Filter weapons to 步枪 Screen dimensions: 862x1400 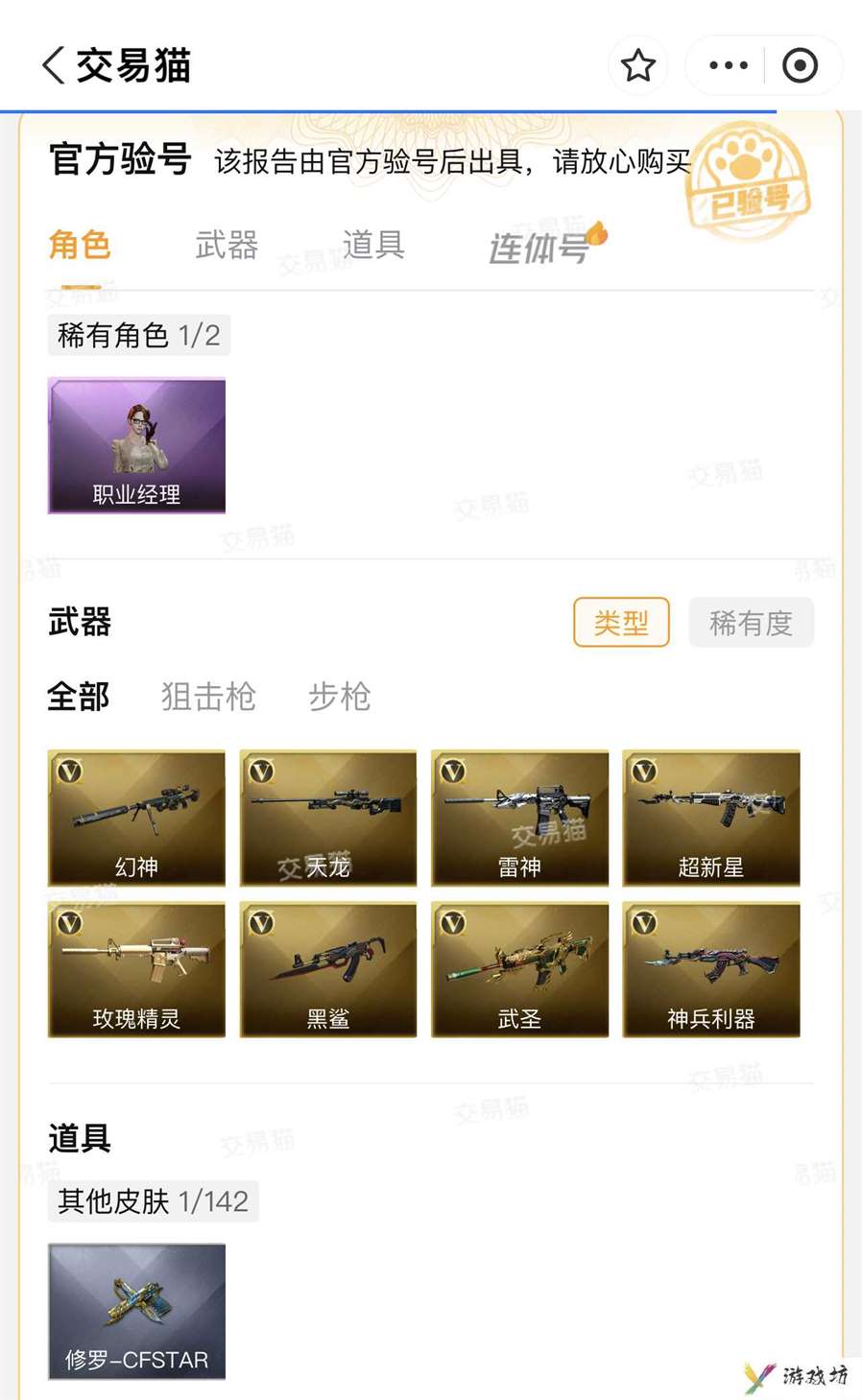pyautogui.click(x=340, y=697)
